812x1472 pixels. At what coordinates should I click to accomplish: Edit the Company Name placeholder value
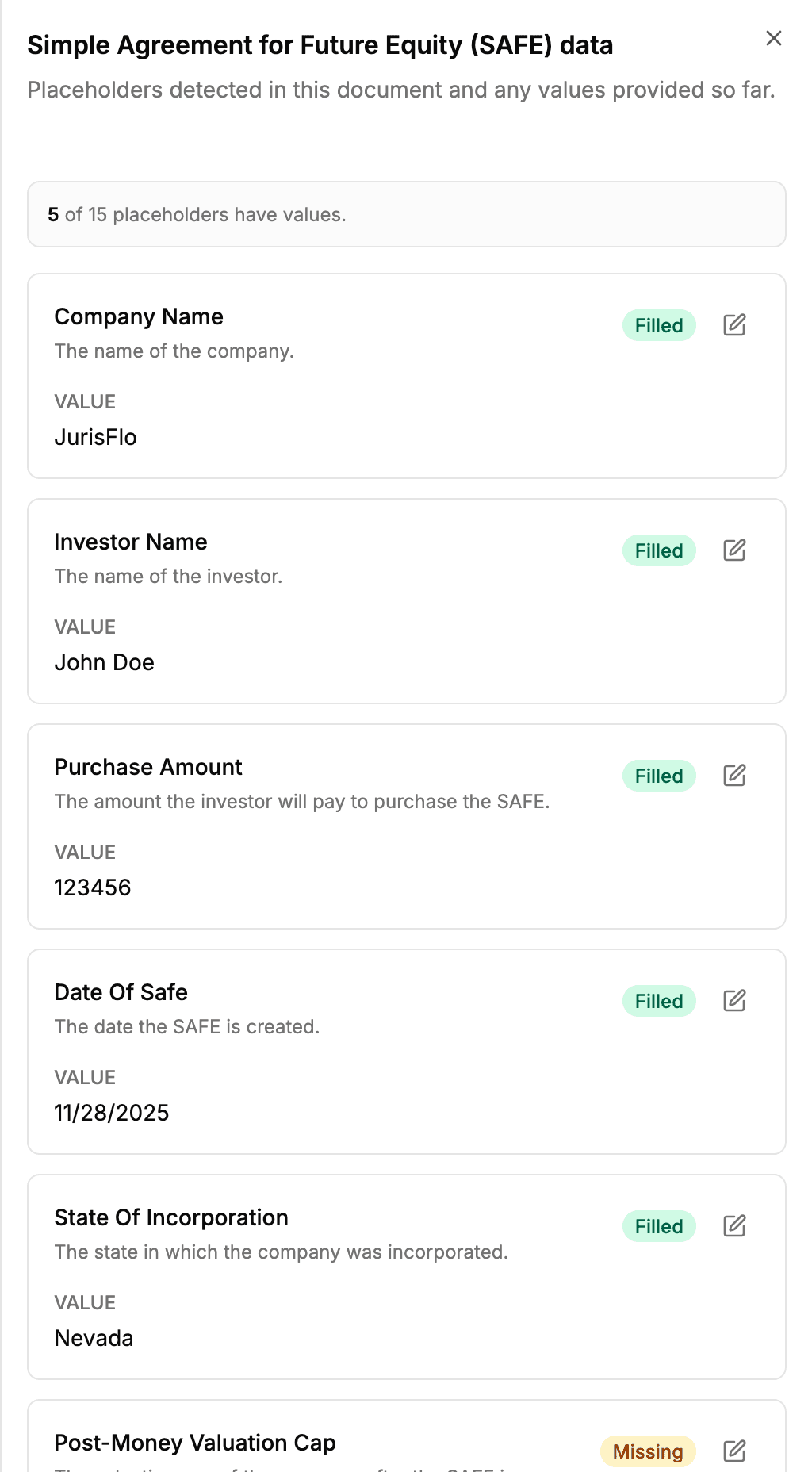click(735, 325)
